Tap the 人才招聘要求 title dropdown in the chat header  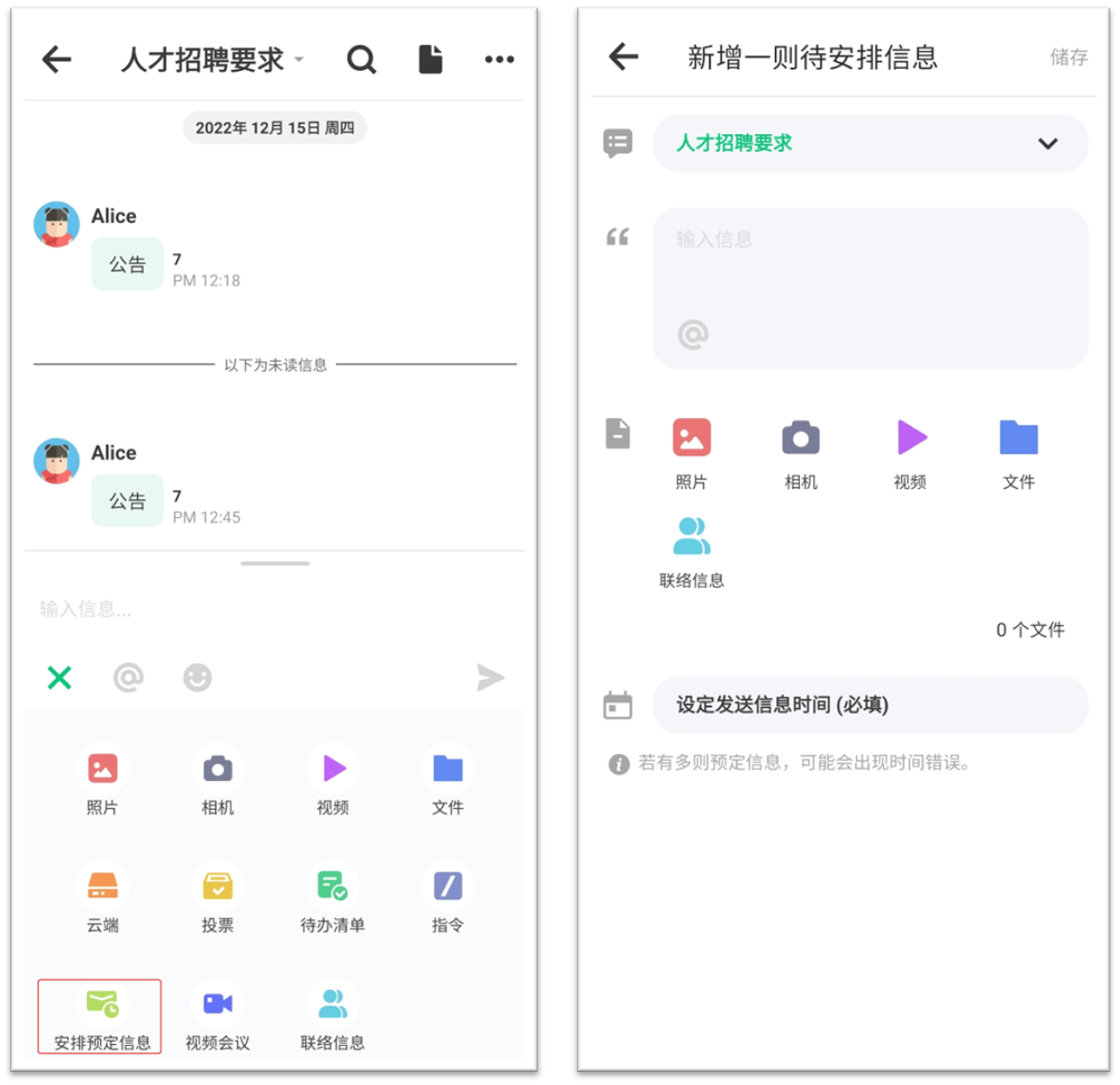(213, 60)
